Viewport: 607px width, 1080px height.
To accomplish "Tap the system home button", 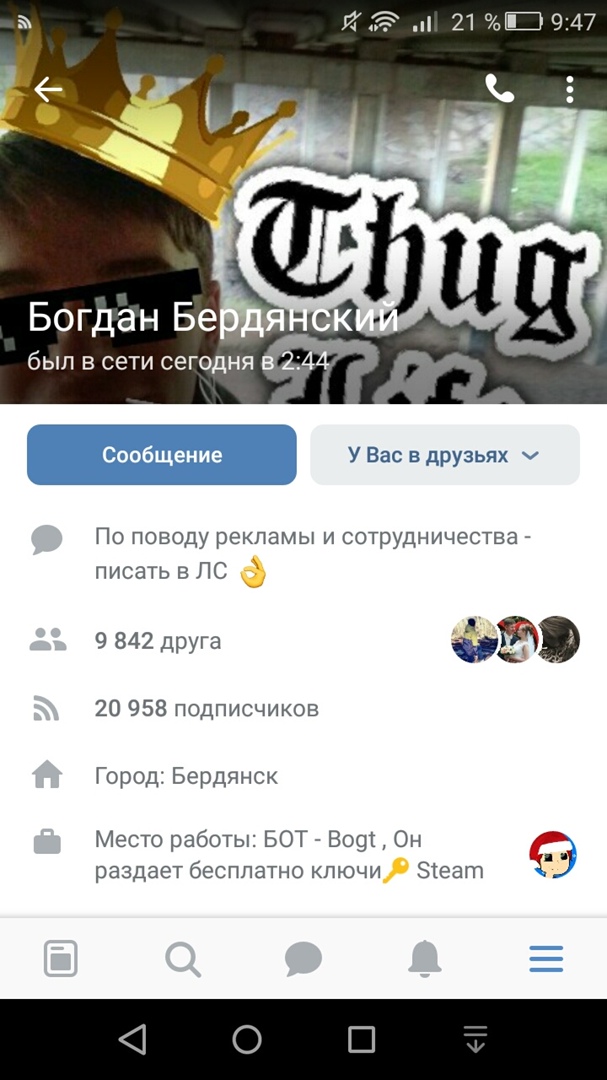I will click(x=247, y=1040).
